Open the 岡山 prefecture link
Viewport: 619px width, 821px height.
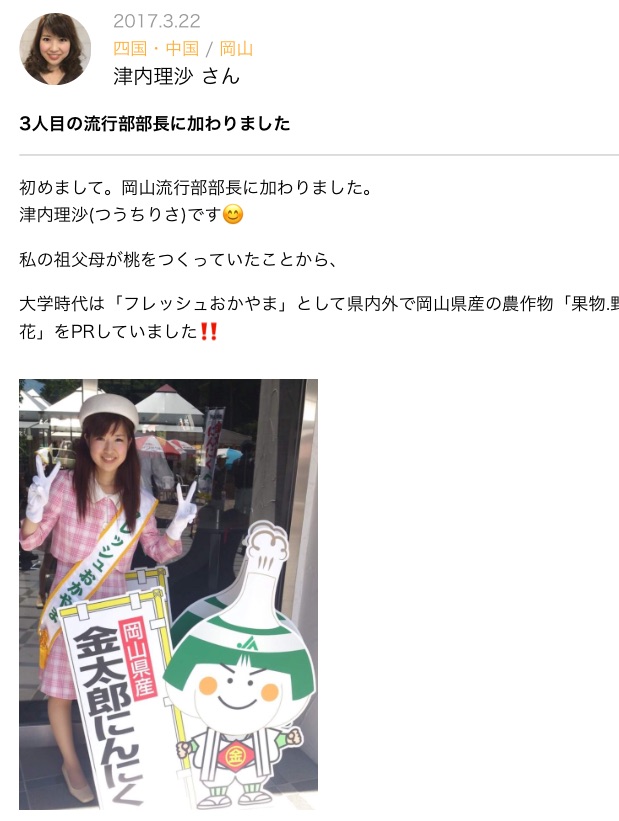tap(236, 48)
